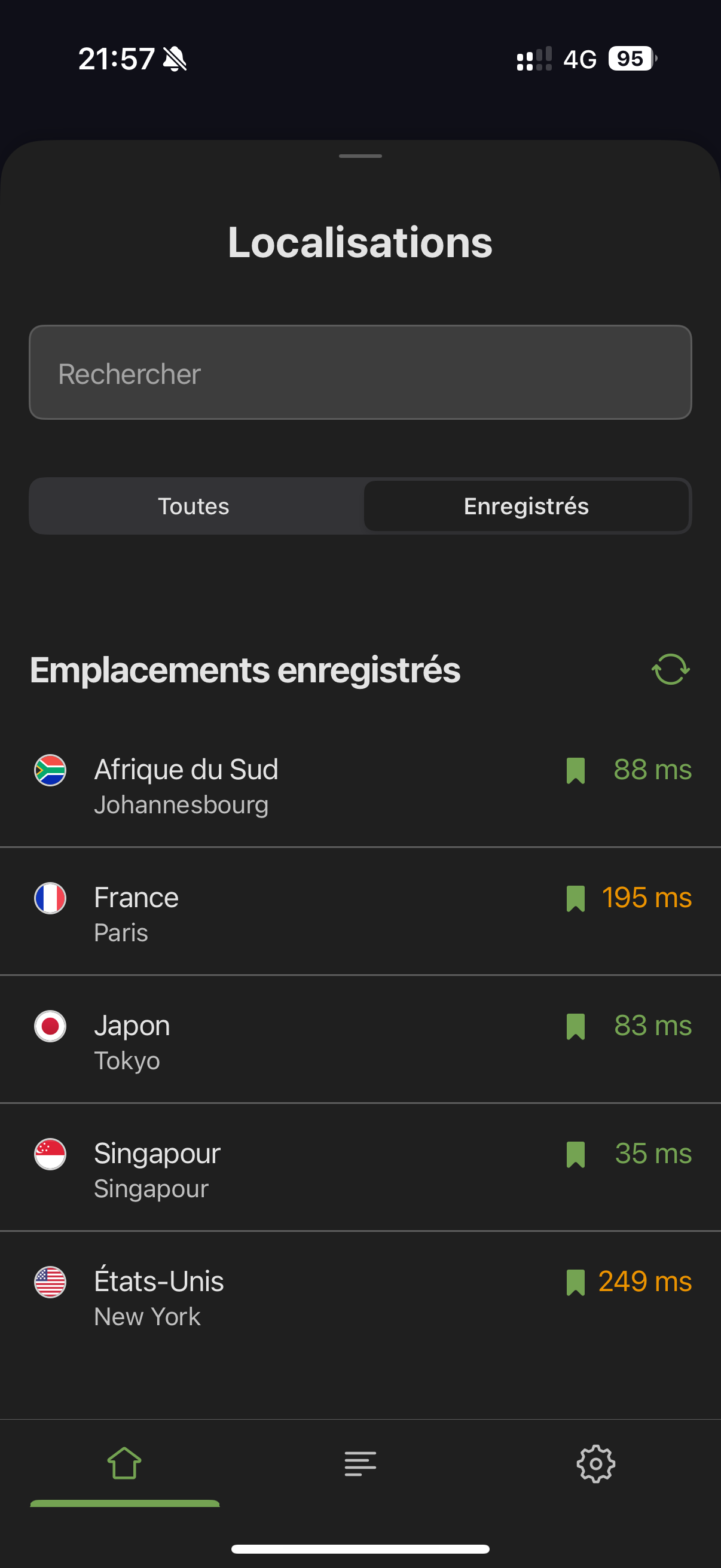Tap the South Africa flag icon

[50, 770]
